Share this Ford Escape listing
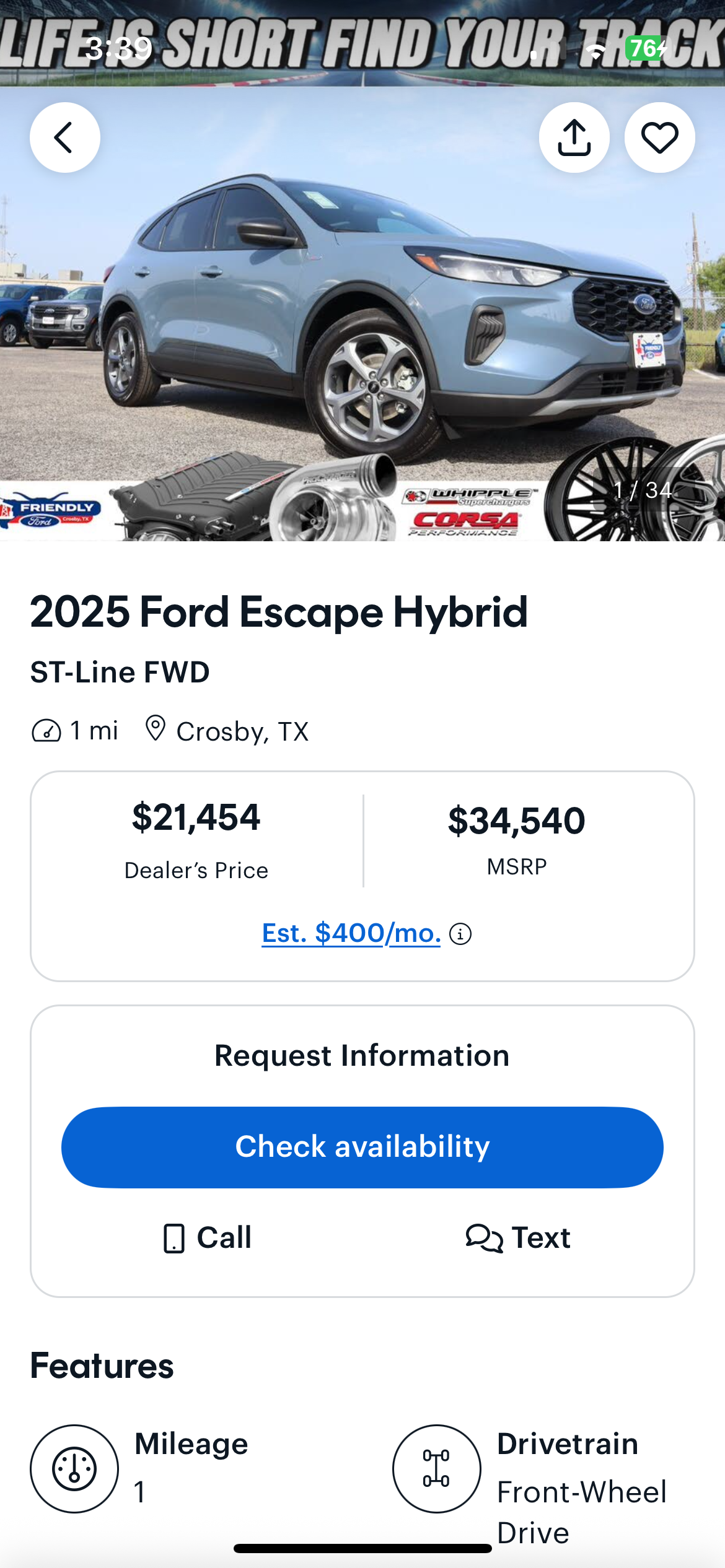The height and width of the screenshot is (1568, 725). (x=574, y=137)
